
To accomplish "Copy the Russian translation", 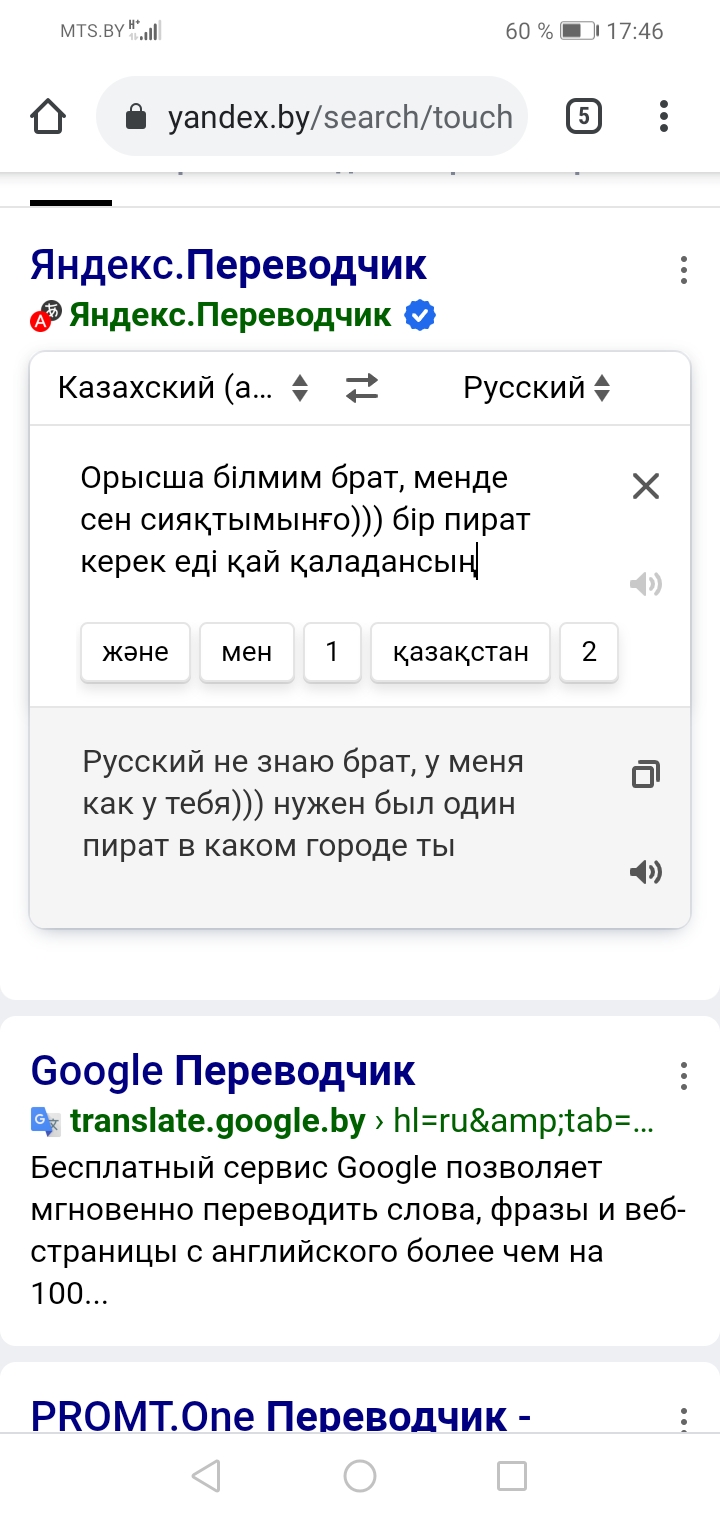I will [x=646, y=774].
